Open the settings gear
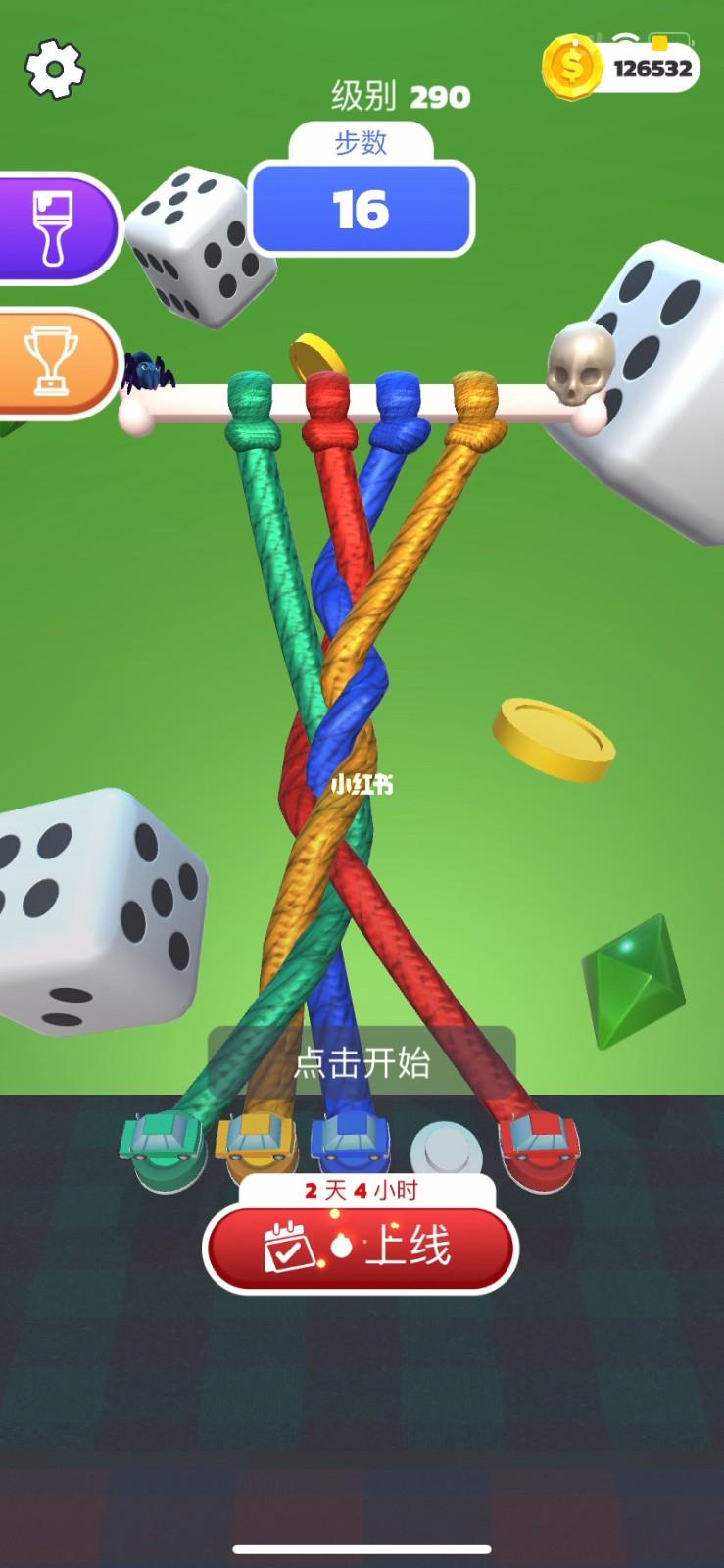This screenshot has height=1568, width=724. coord(54,68)
